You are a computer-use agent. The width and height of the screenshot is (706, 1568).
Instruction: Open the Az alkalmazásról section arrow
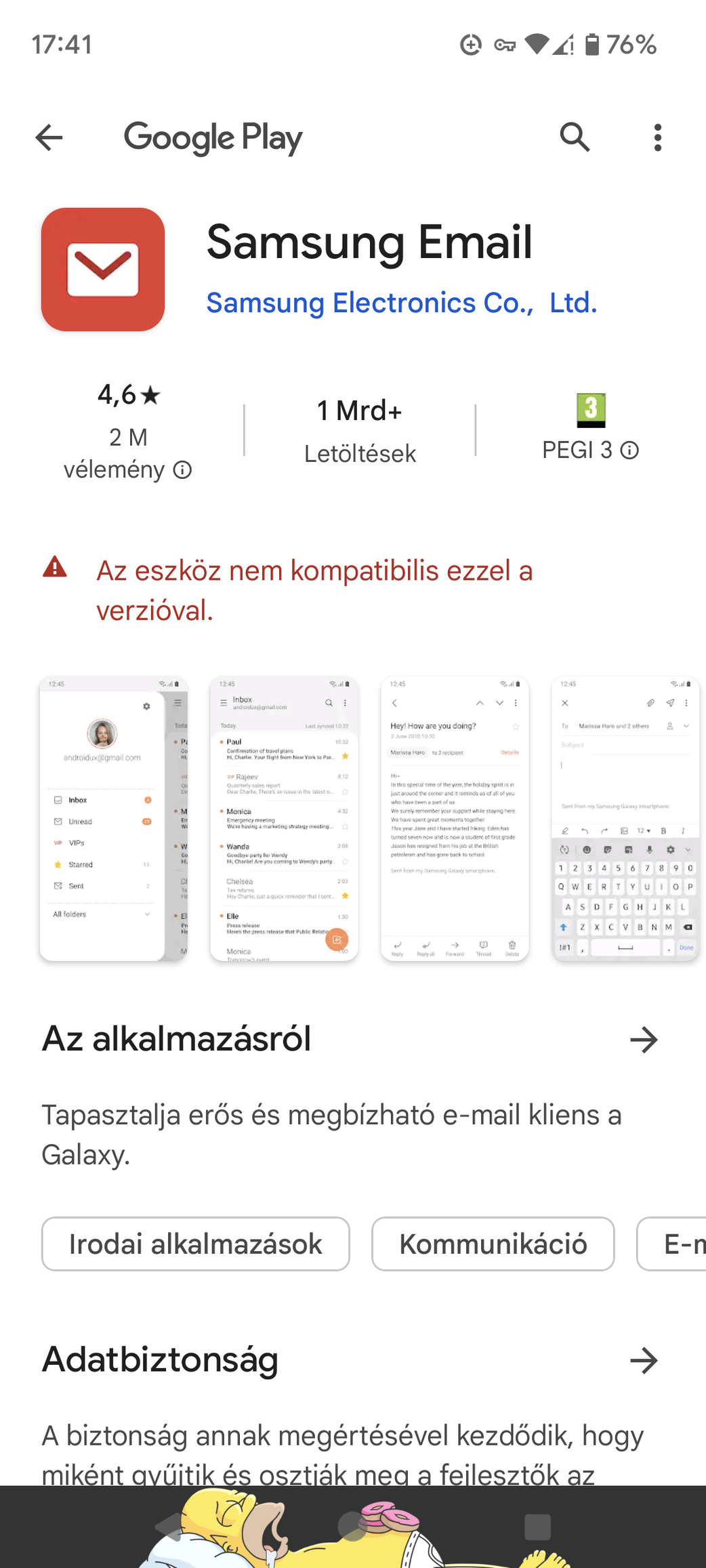coord(644,1040)
